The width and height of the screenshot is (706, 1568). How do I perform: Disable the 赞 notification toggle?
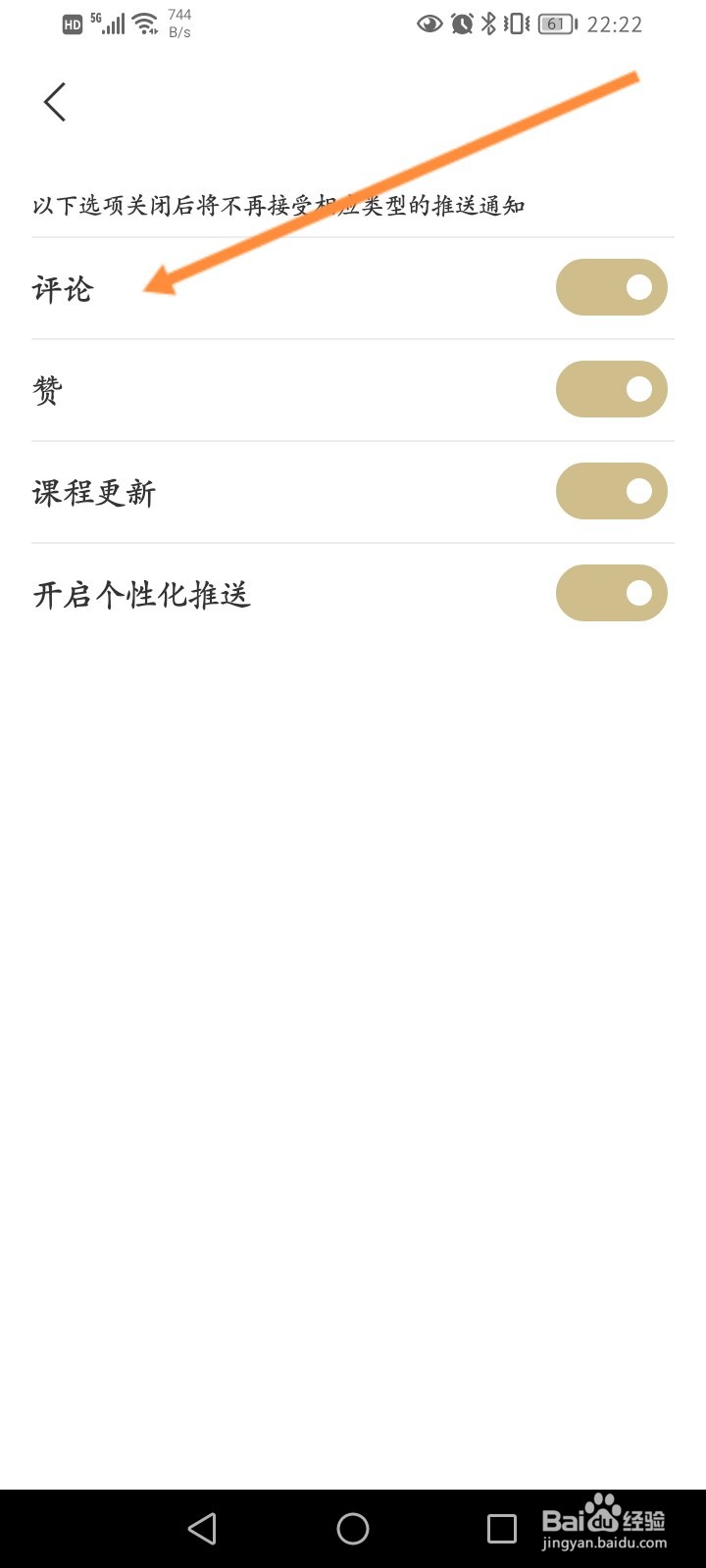point(612,389)
